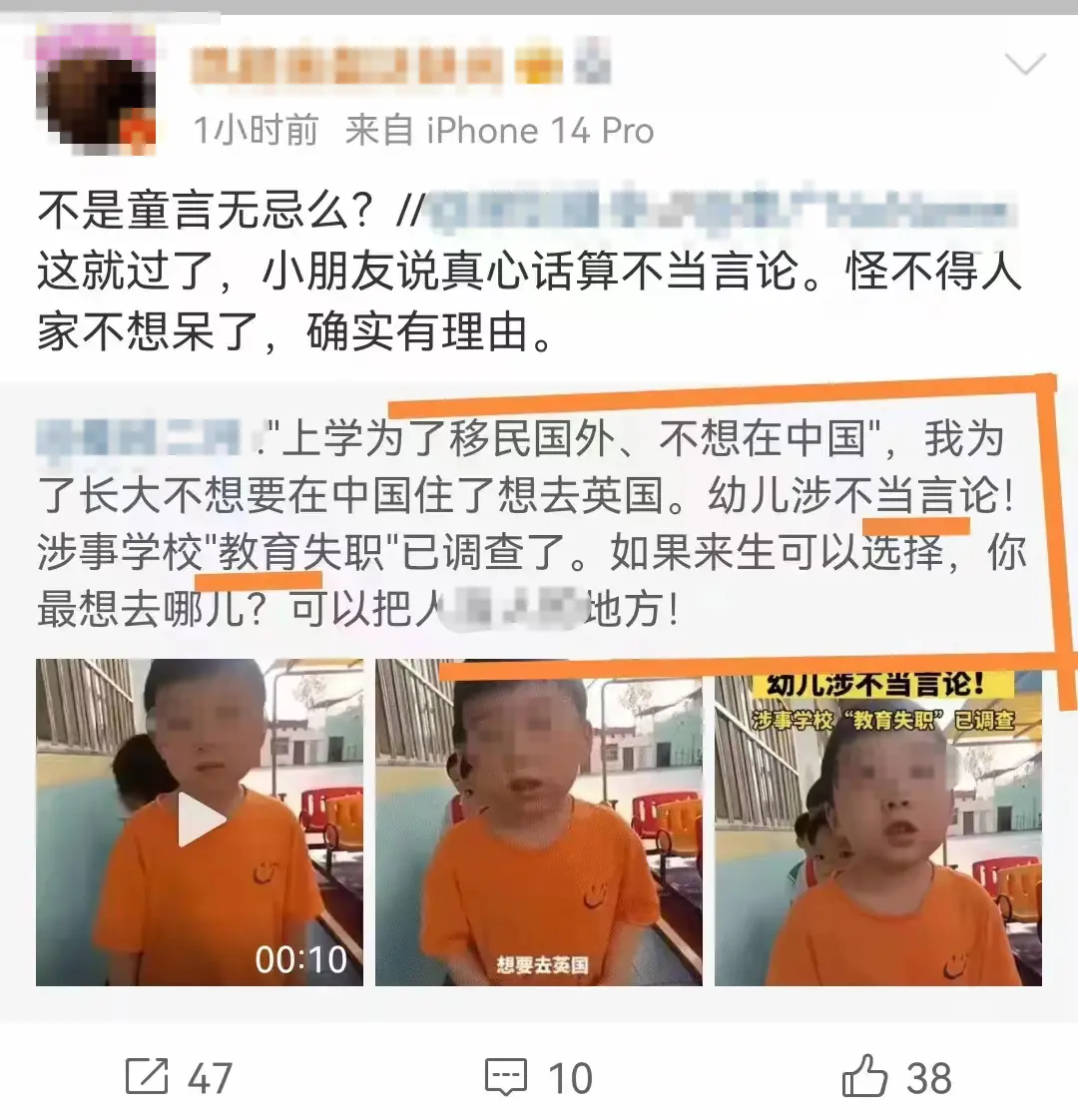Open the poster's blurred username
Image resolution: width=1078 pixels, height=1120 pixels.
pyautogui.click(x=399, y=64)
